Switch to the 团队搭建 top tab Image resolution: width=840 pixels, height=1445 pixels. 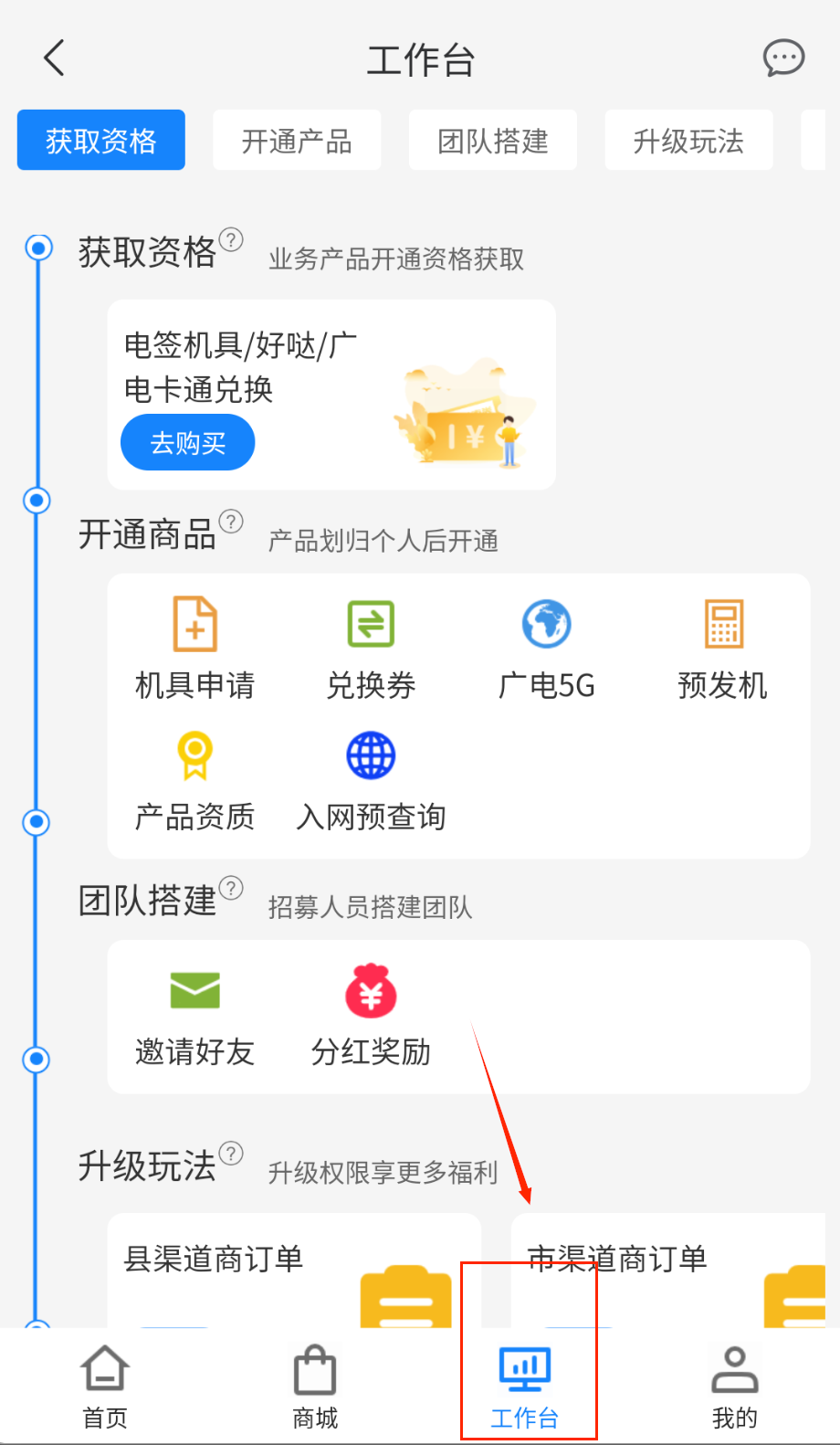(493, 141)
